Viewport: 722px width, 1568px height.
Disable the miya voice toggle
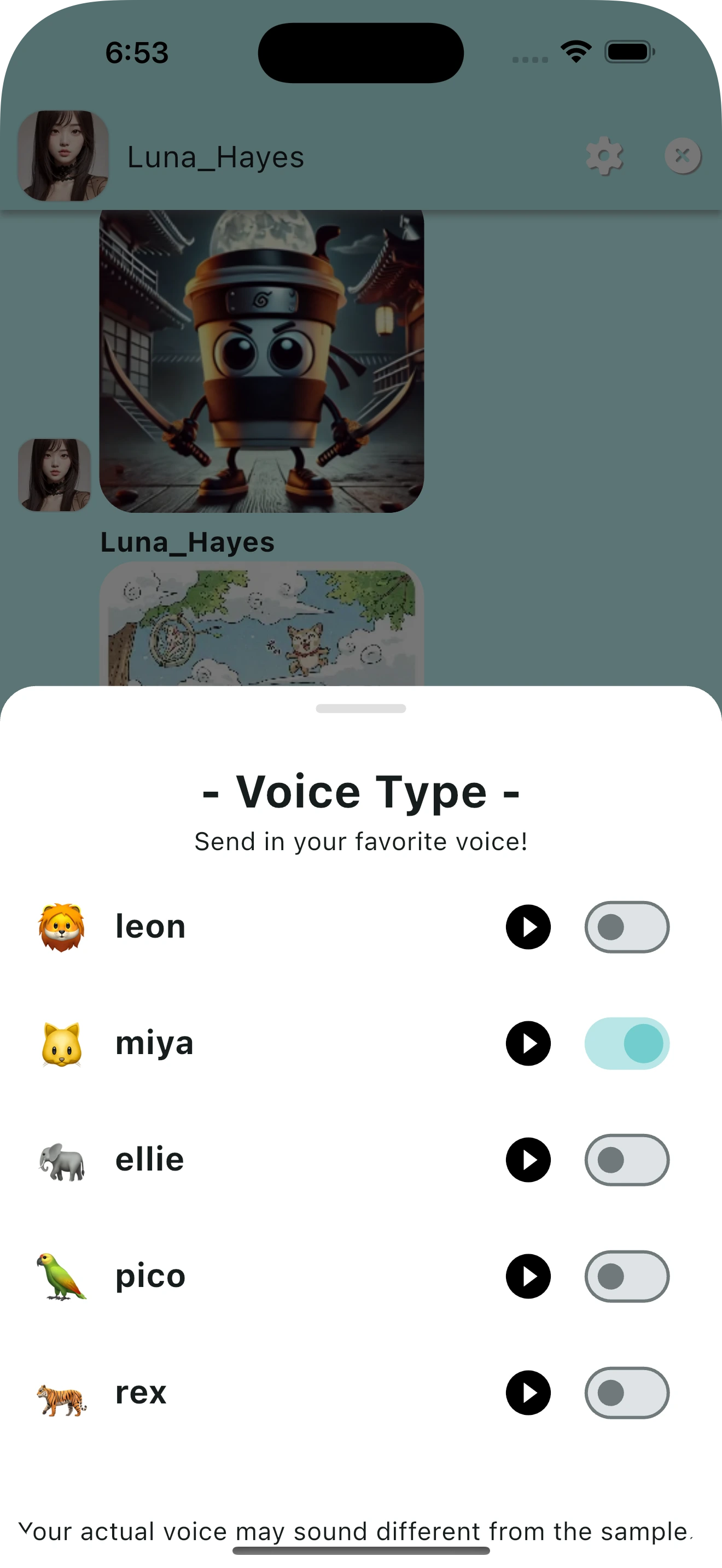[x=626, y=1043]
